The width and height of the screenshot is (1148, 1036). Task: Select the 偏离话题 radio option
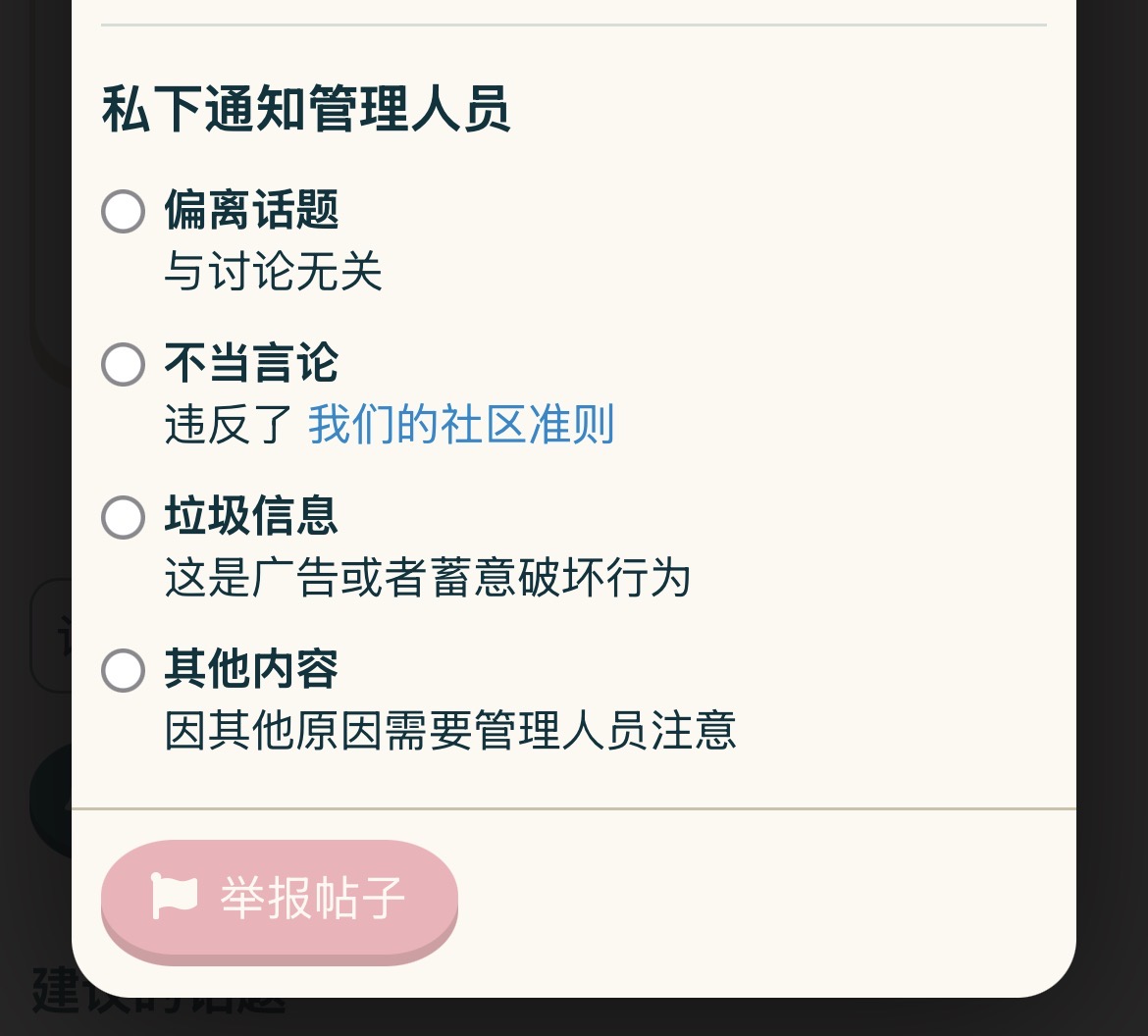point(124,211)
